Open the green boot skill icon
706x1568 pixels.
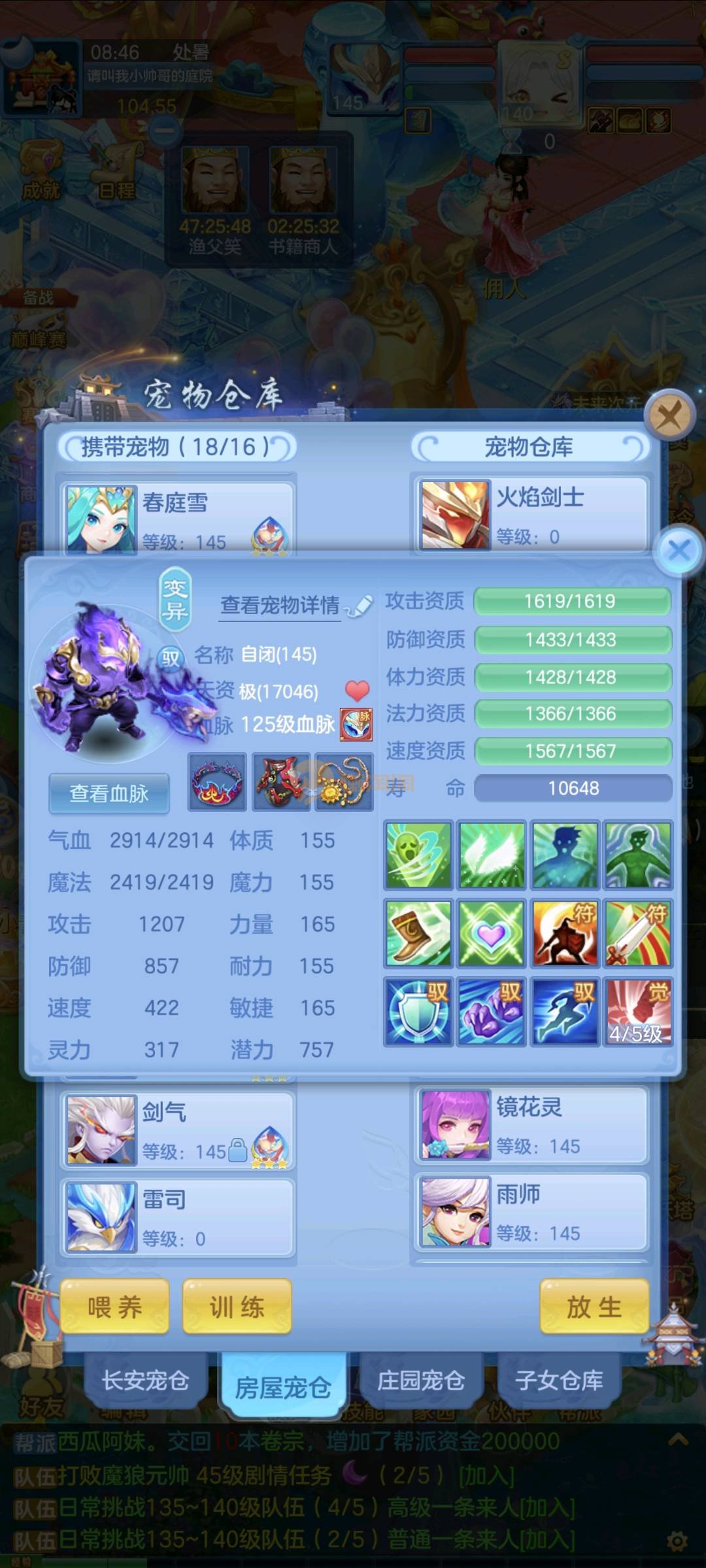click(x=418, y=933)
